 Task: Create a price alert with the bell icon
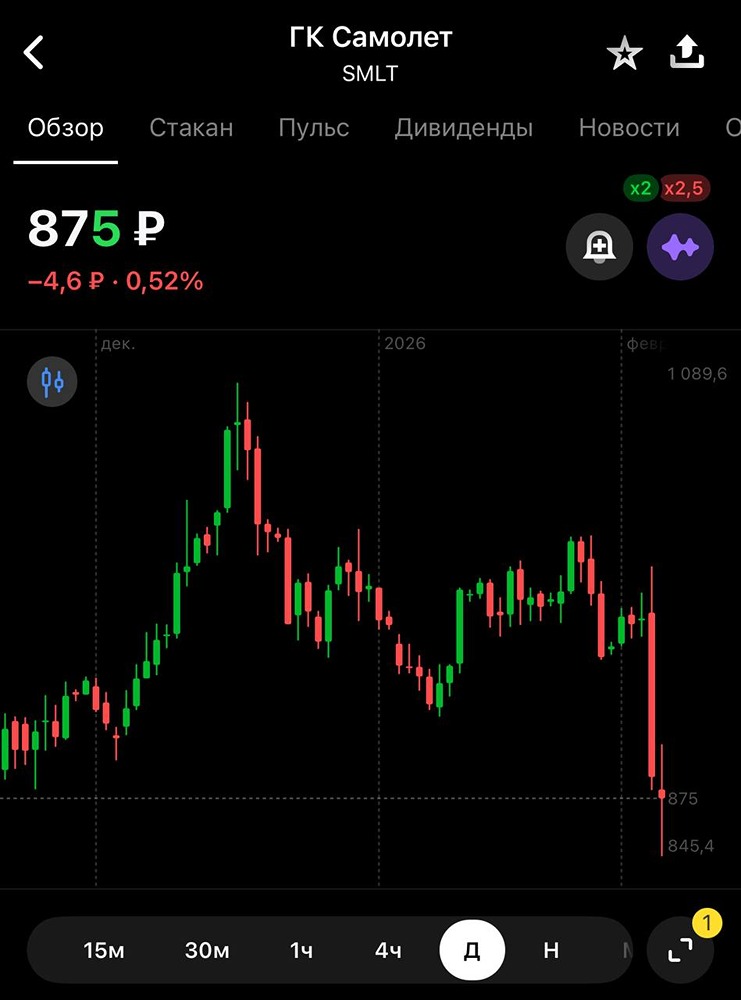pyautogui.click(x=600, y=246)
